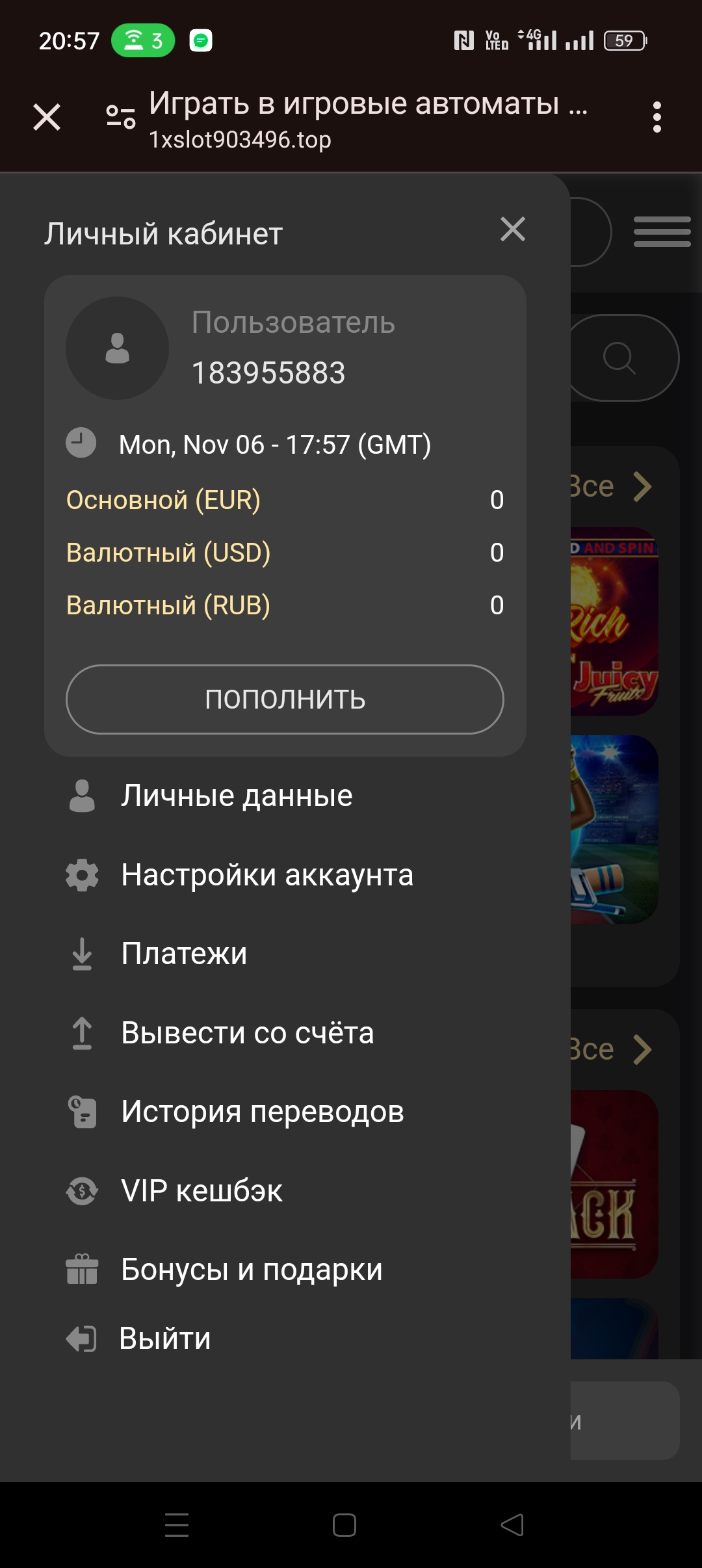
Task: View site settings for 1xslot903496.top
Action: pos(121,117)
